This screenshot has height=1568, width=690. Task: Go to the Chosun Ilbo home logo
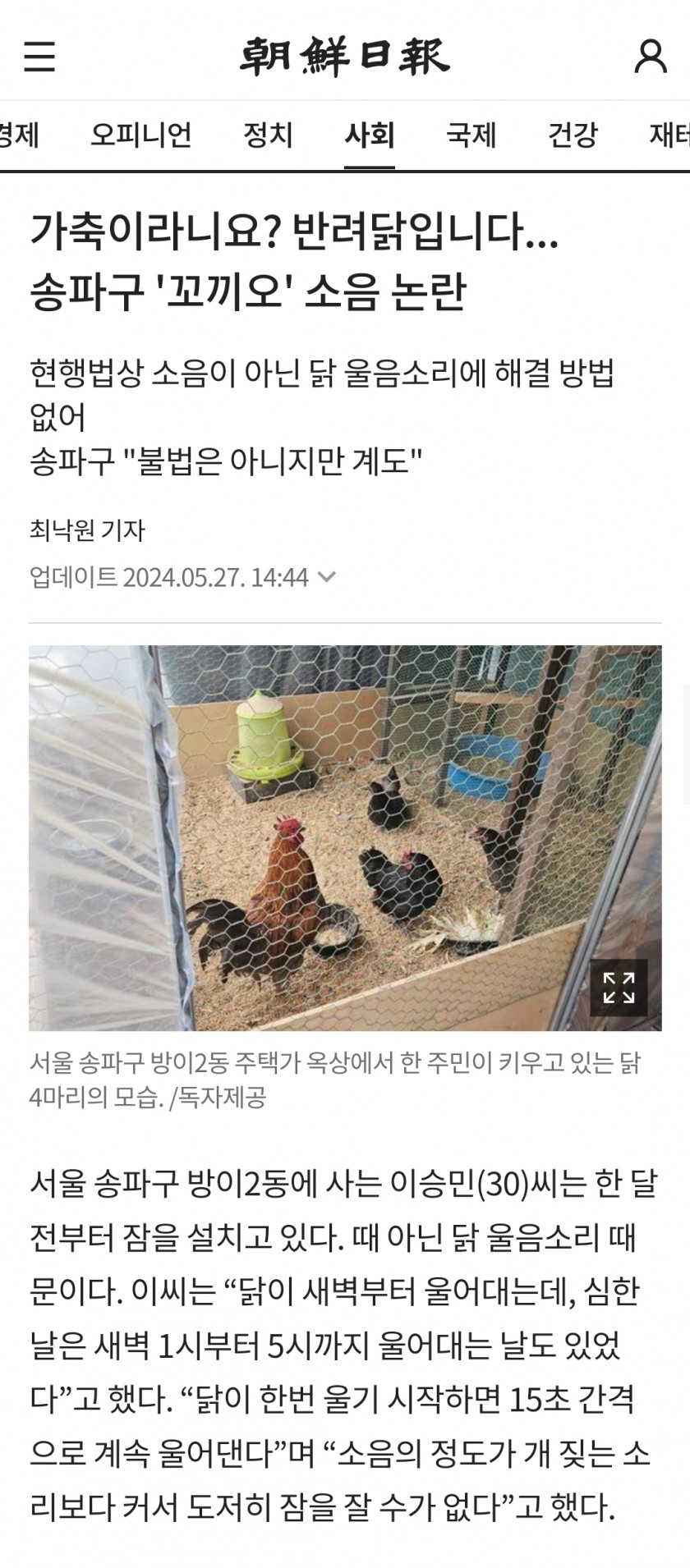344,57
